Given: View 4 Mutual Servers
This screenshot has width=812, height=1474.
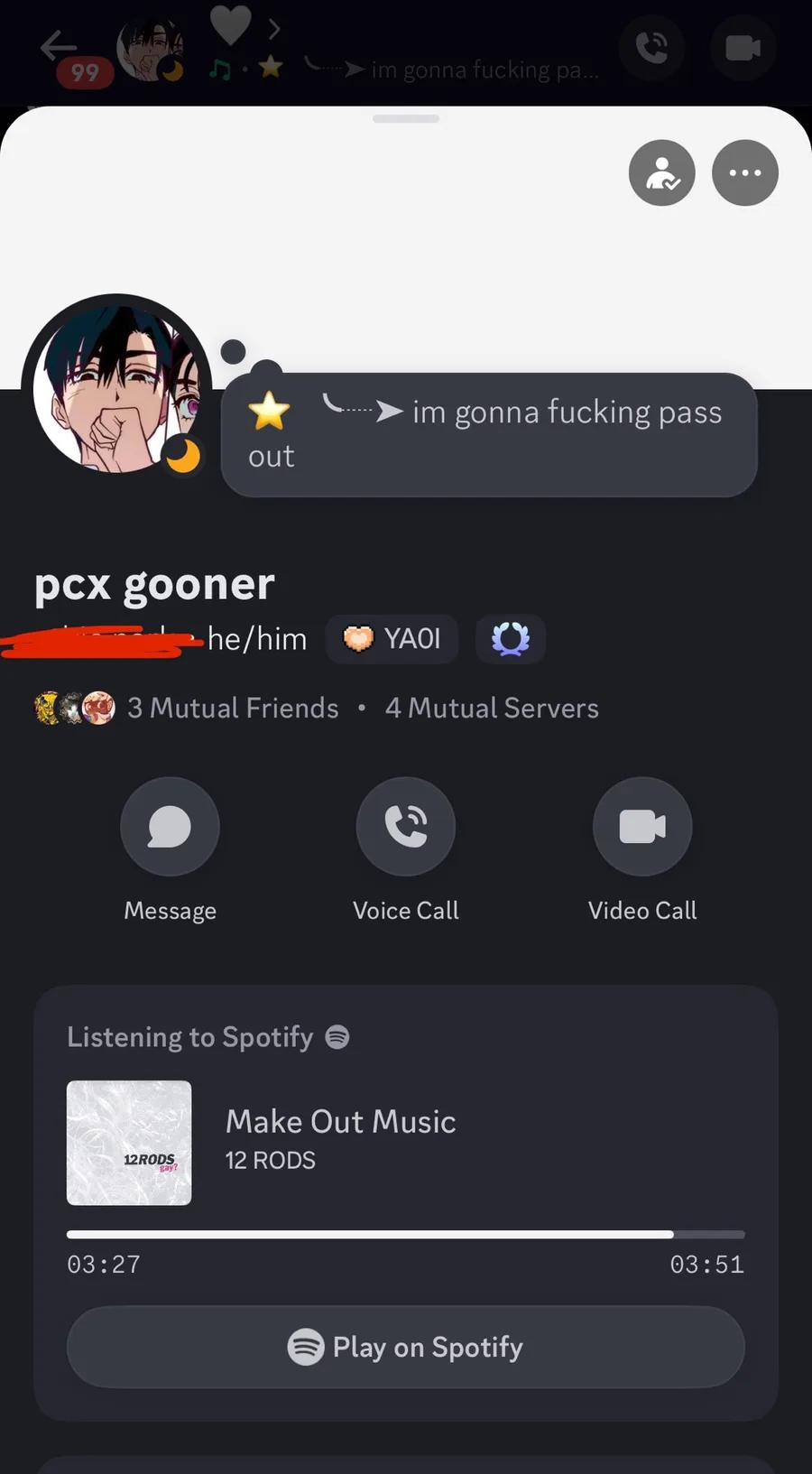Looking at the screenshot, I should coord(492,708).
